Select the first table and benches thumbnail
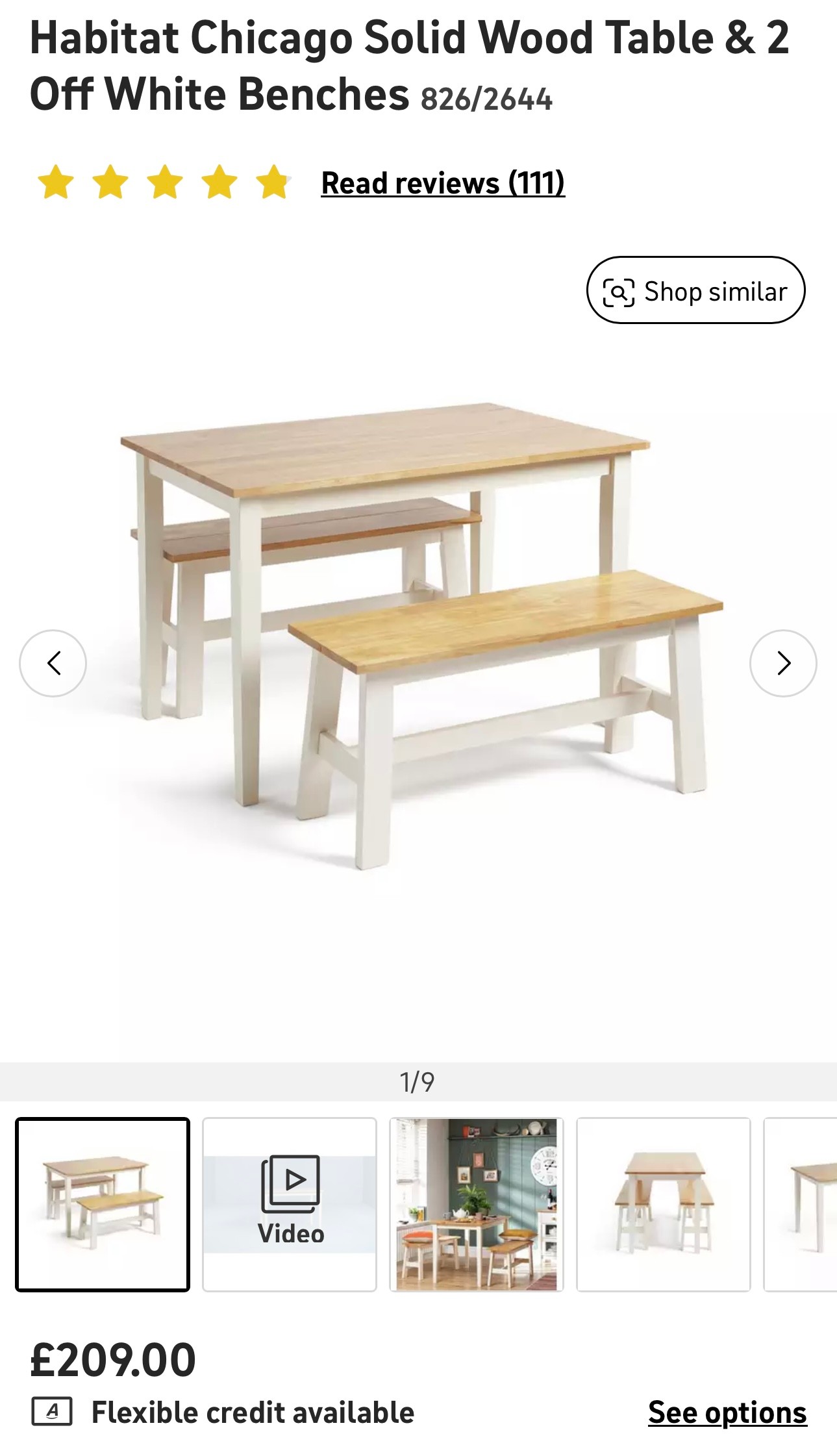The height and width of the screenshot is (1456, 837). [103, 1205]
